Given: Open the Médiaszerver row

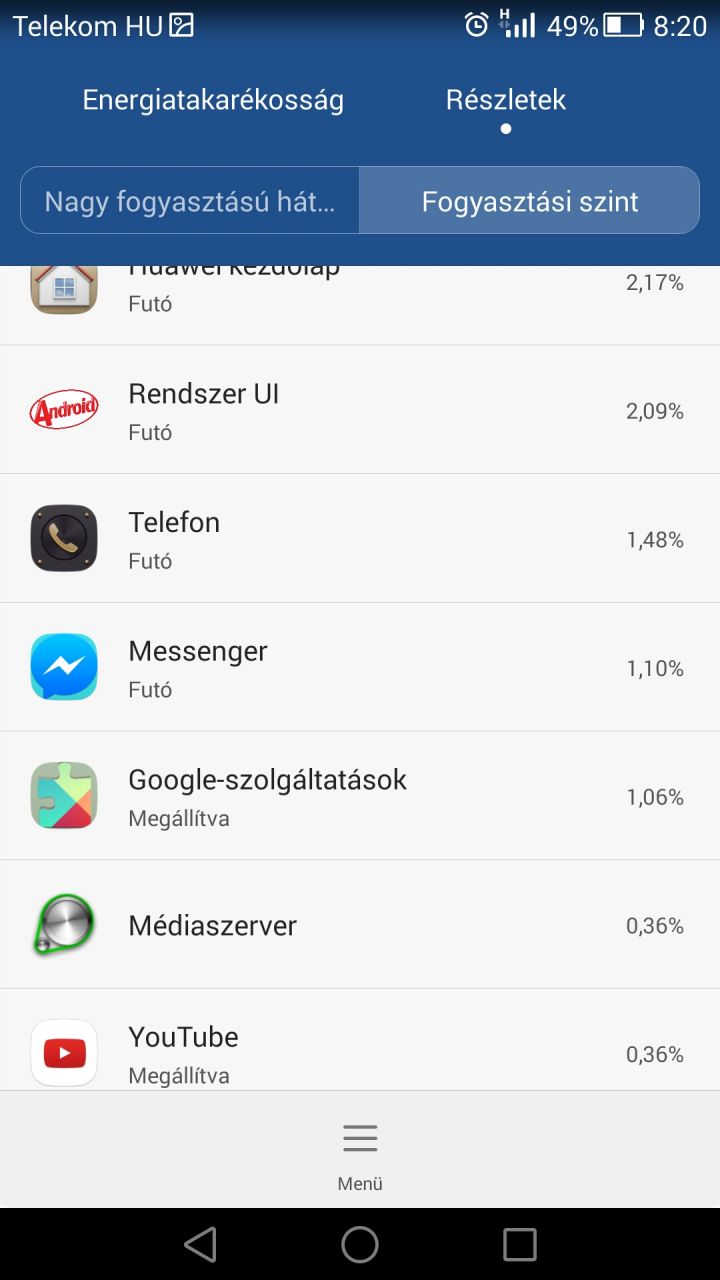Looking at the screenshot, I should click(360, 925).
